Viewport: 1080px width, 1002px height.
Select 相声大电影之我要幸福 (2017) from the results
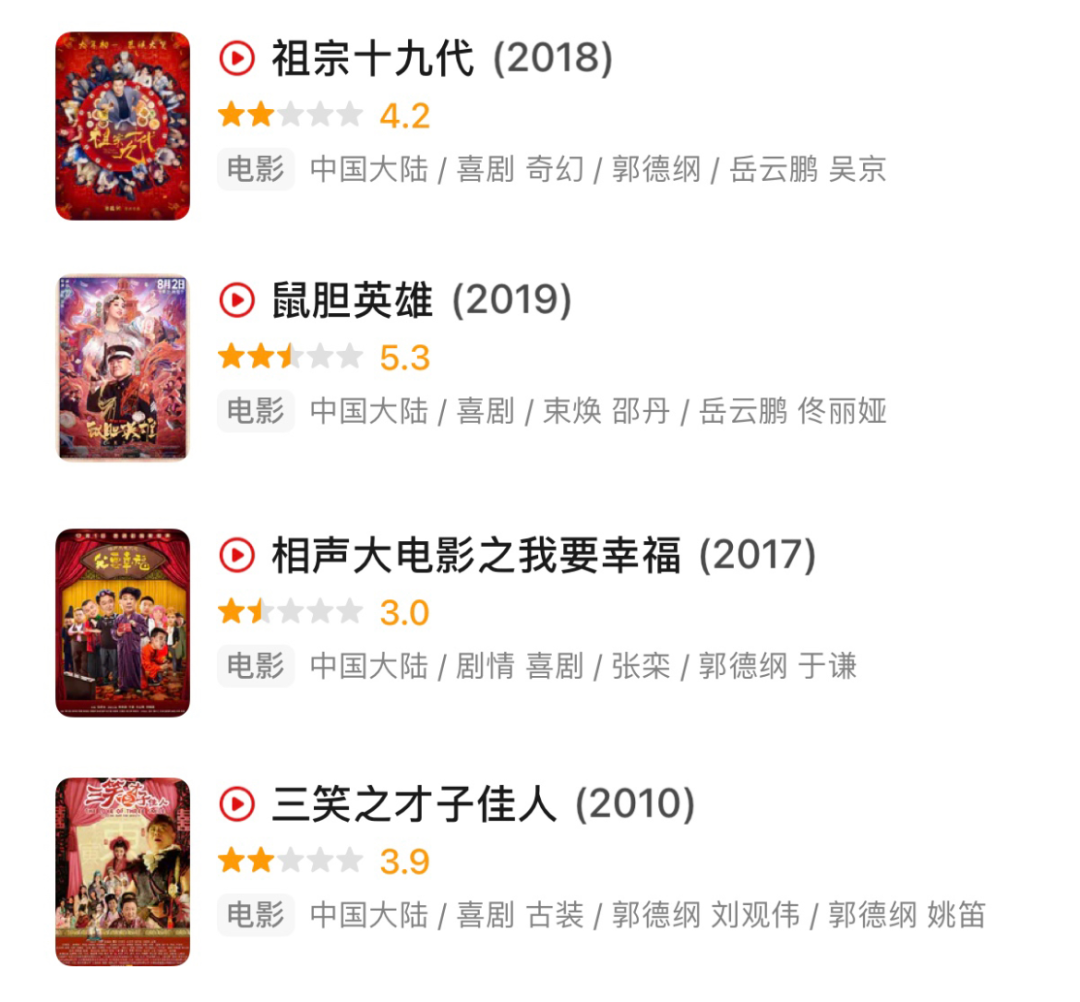pos(543,555)
